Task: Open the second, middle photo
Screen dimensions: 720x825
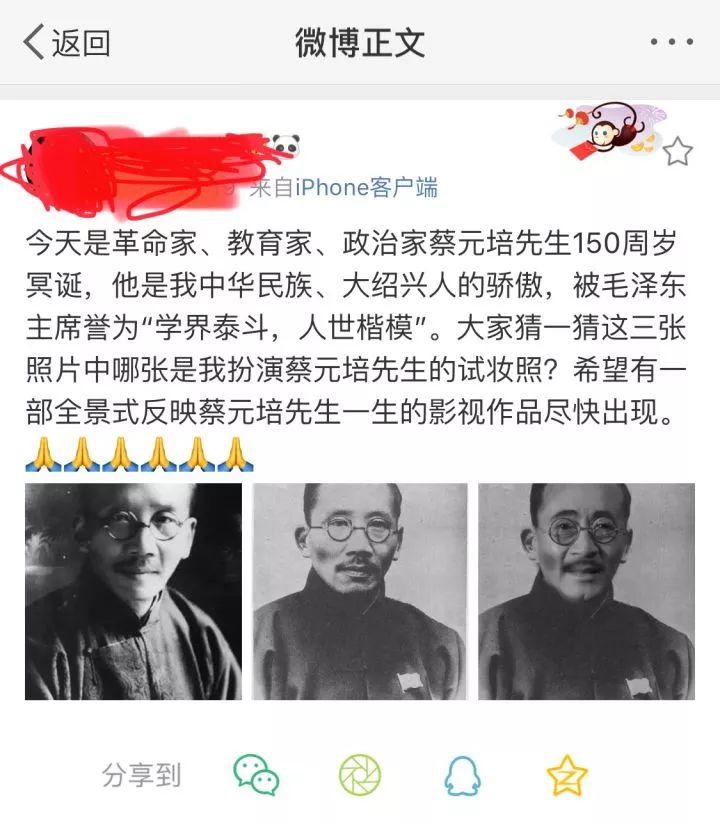Action: point(359,591)
